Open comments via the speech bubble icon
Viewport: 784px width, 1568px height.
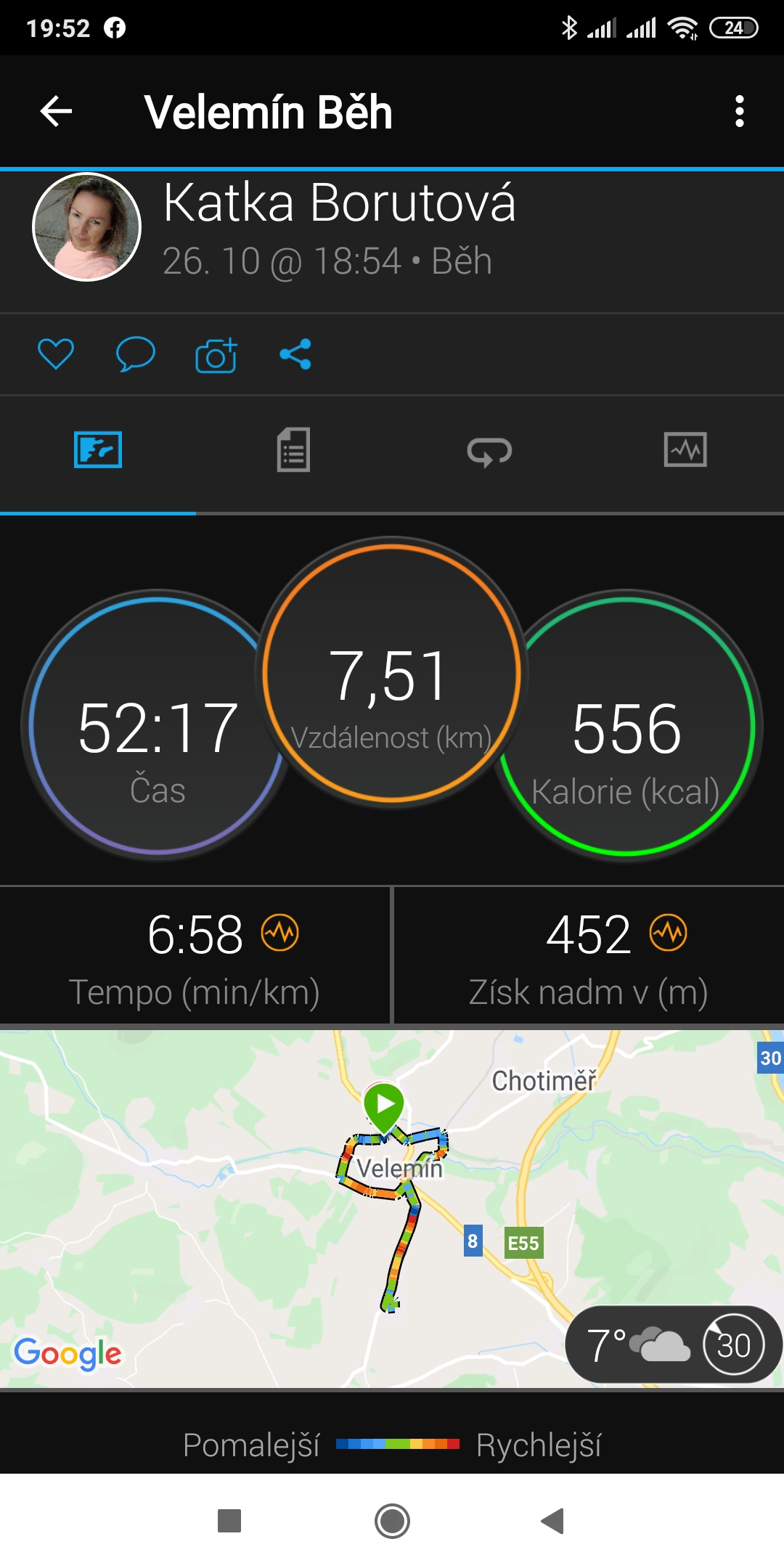point(136,354)
